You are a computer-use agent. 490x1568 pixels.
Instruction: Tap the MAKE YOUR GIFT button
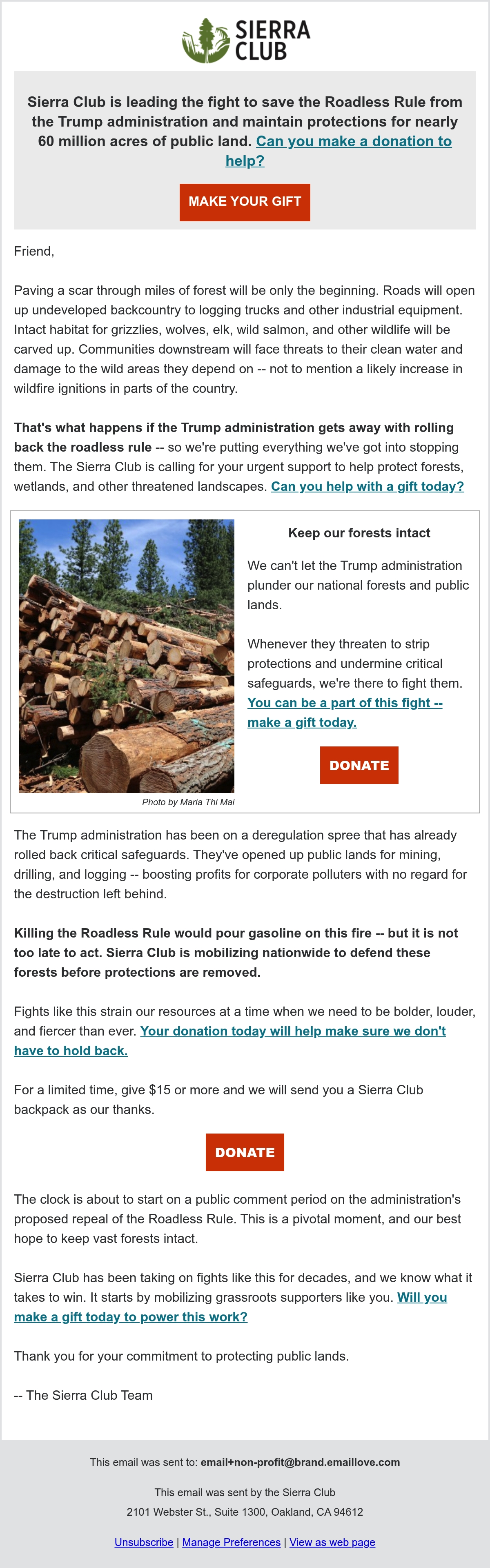pyautogui.click(x=245, y=202)
